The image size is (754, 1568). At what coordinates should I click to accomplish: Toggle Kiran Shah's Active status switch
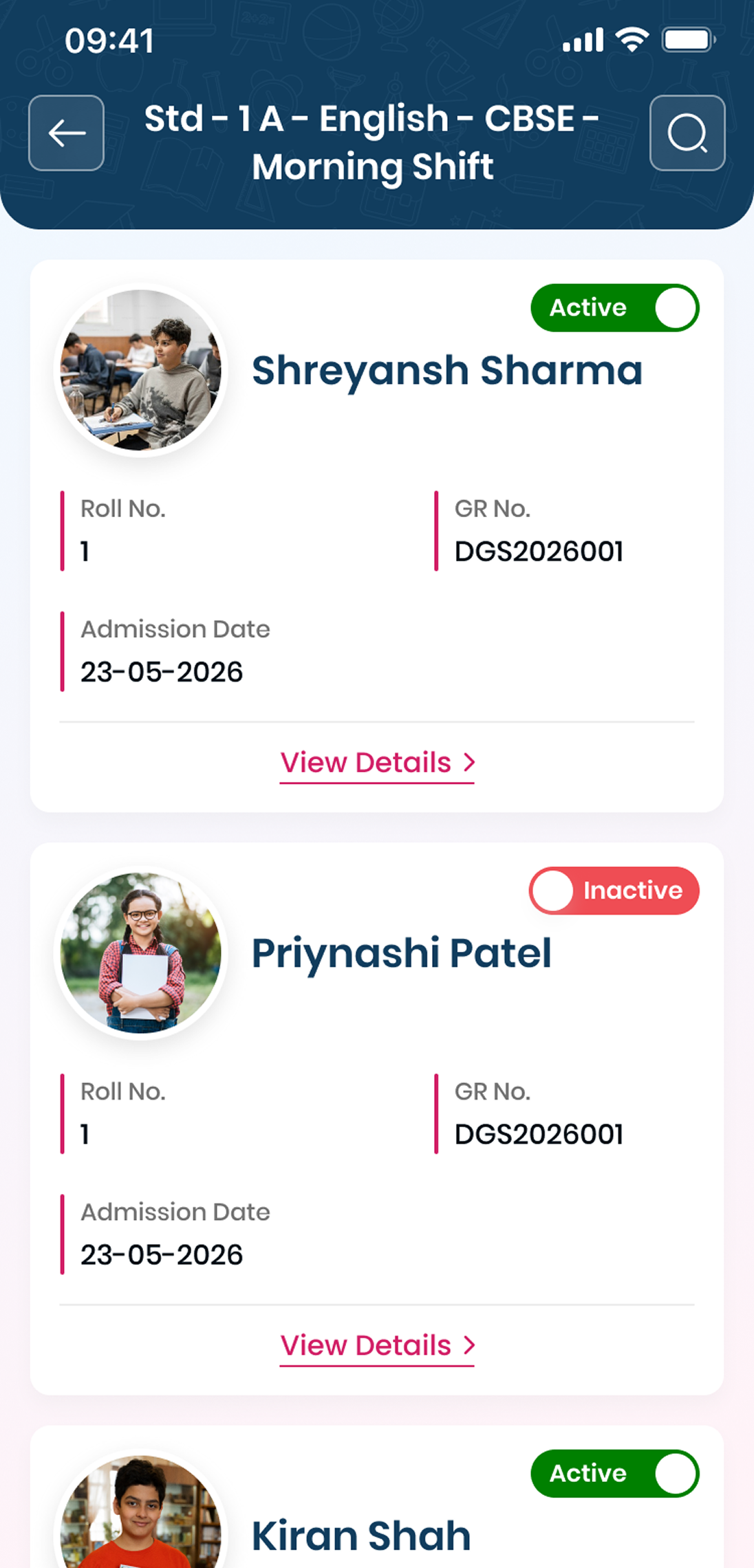615,1473
